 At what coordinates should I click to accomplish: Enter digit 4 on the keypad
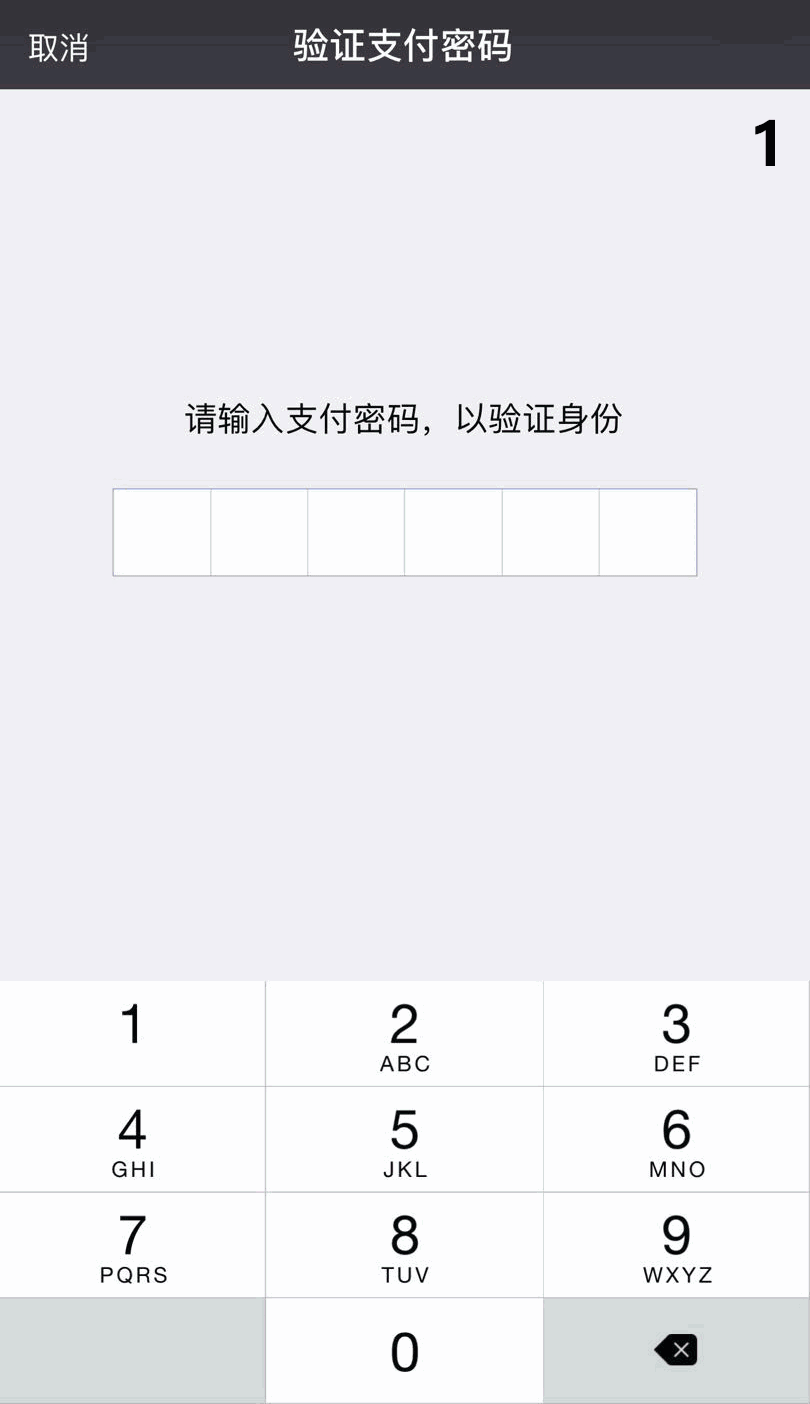132,1139
